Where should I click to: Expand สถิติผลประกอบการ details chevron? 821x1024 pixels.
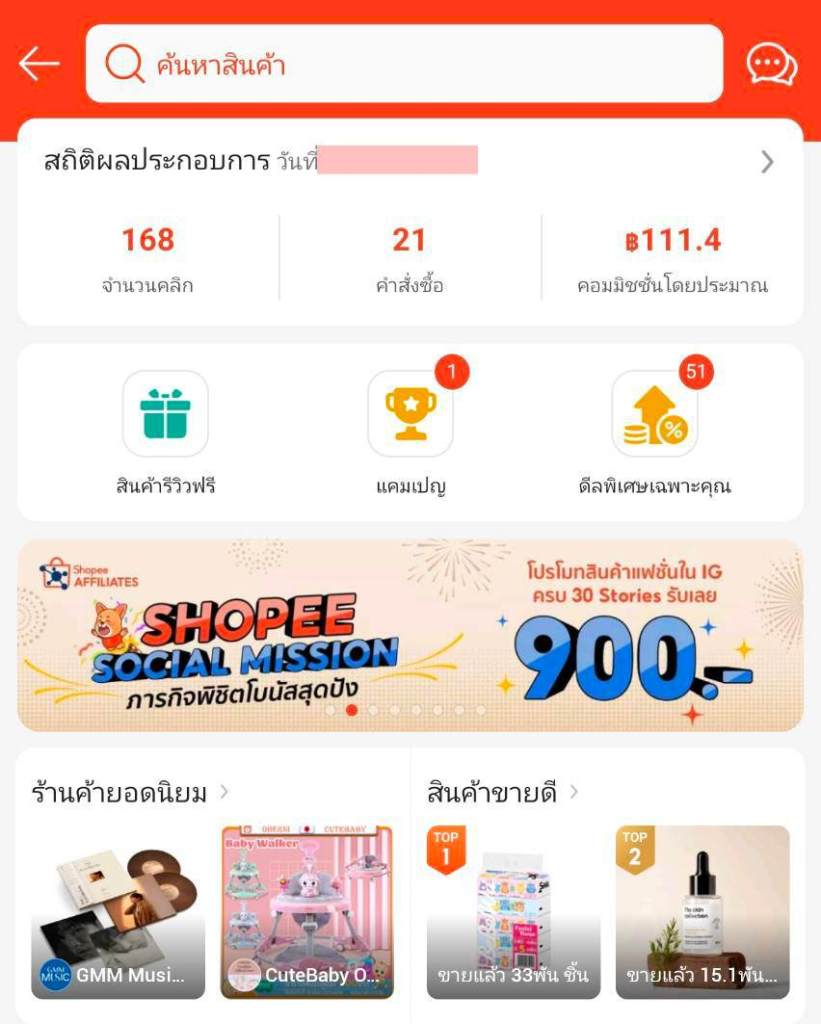click(x=767, y=162)
